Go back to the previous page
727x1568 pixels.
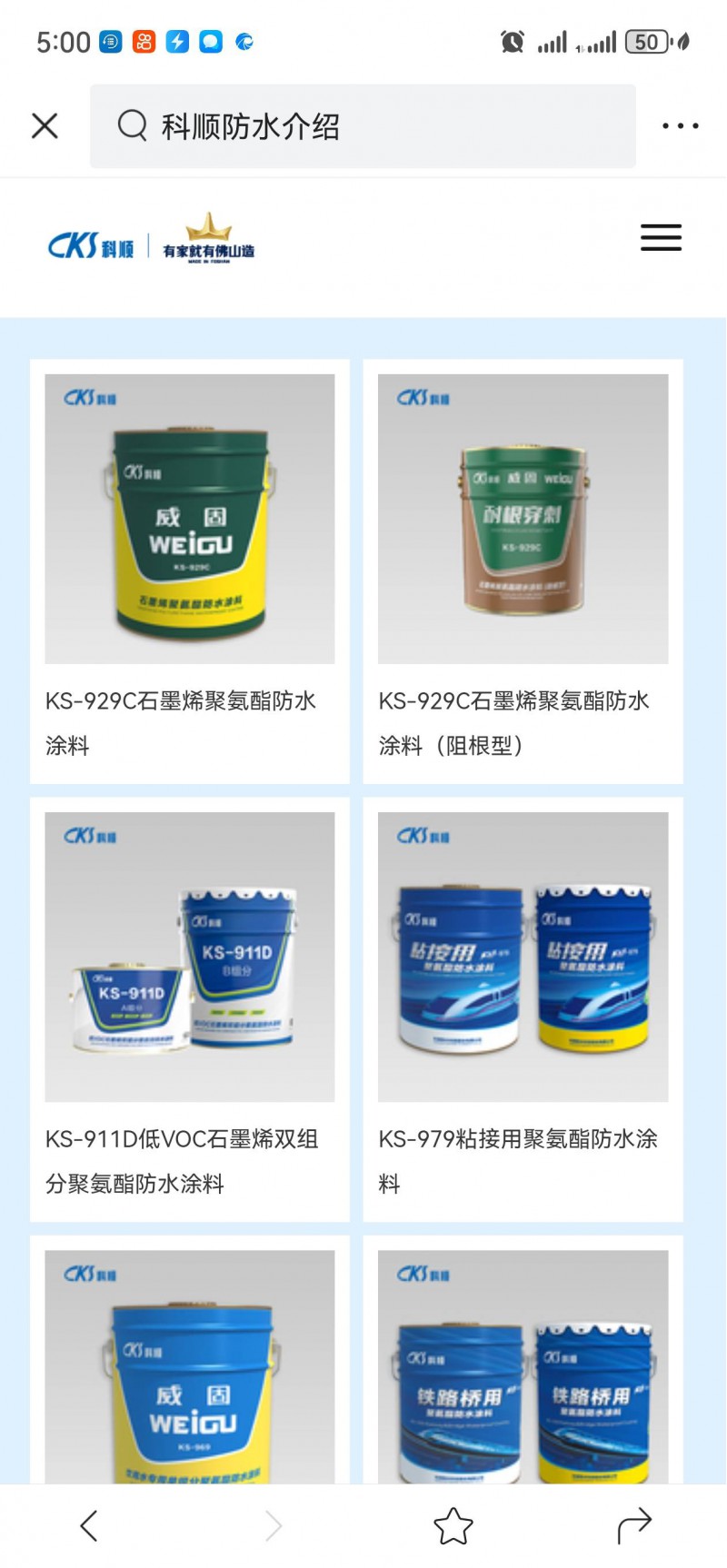89,1525
